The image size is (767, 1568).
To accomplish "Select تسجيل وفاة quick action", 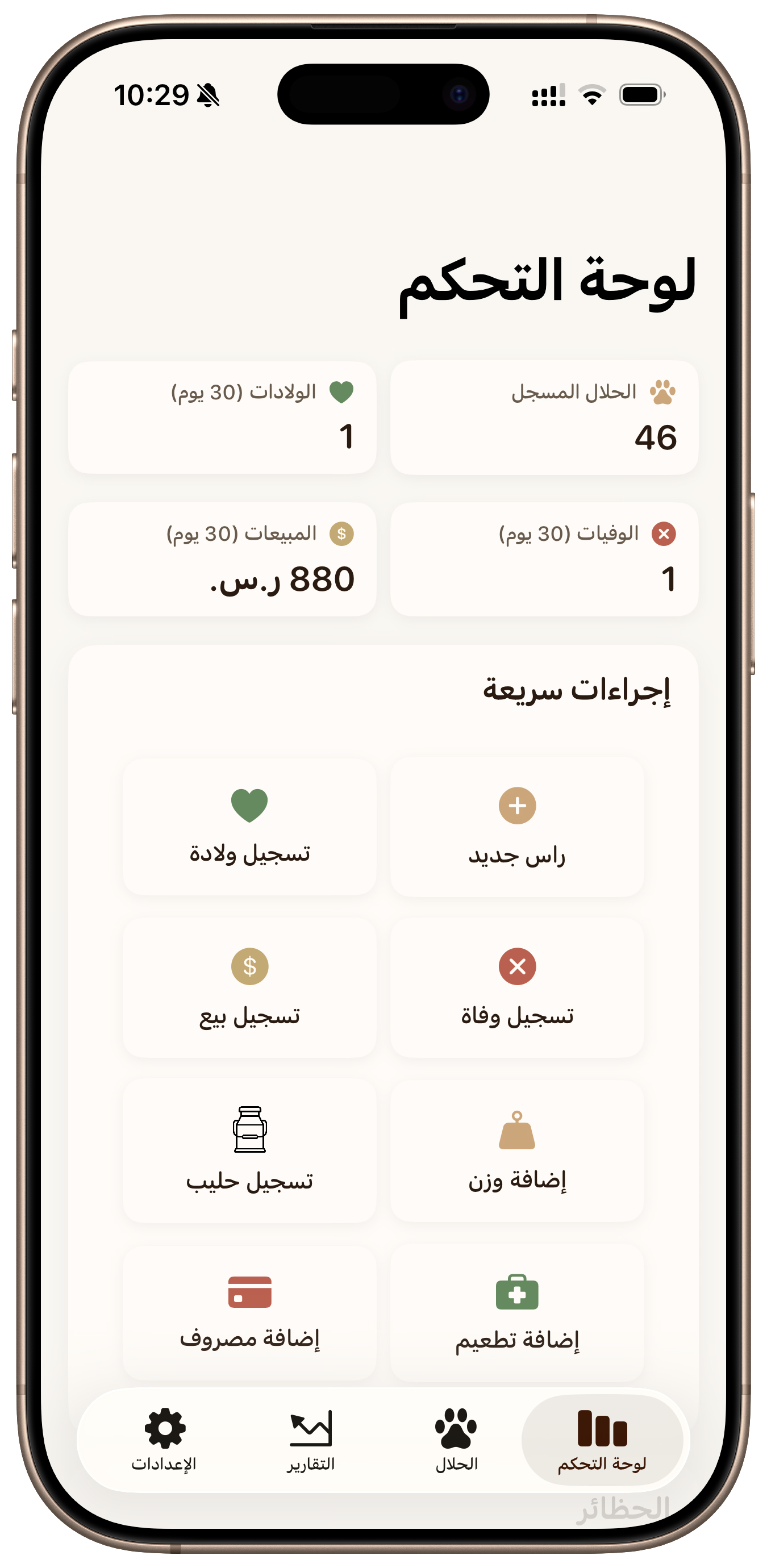I will (x=517, y=987).
